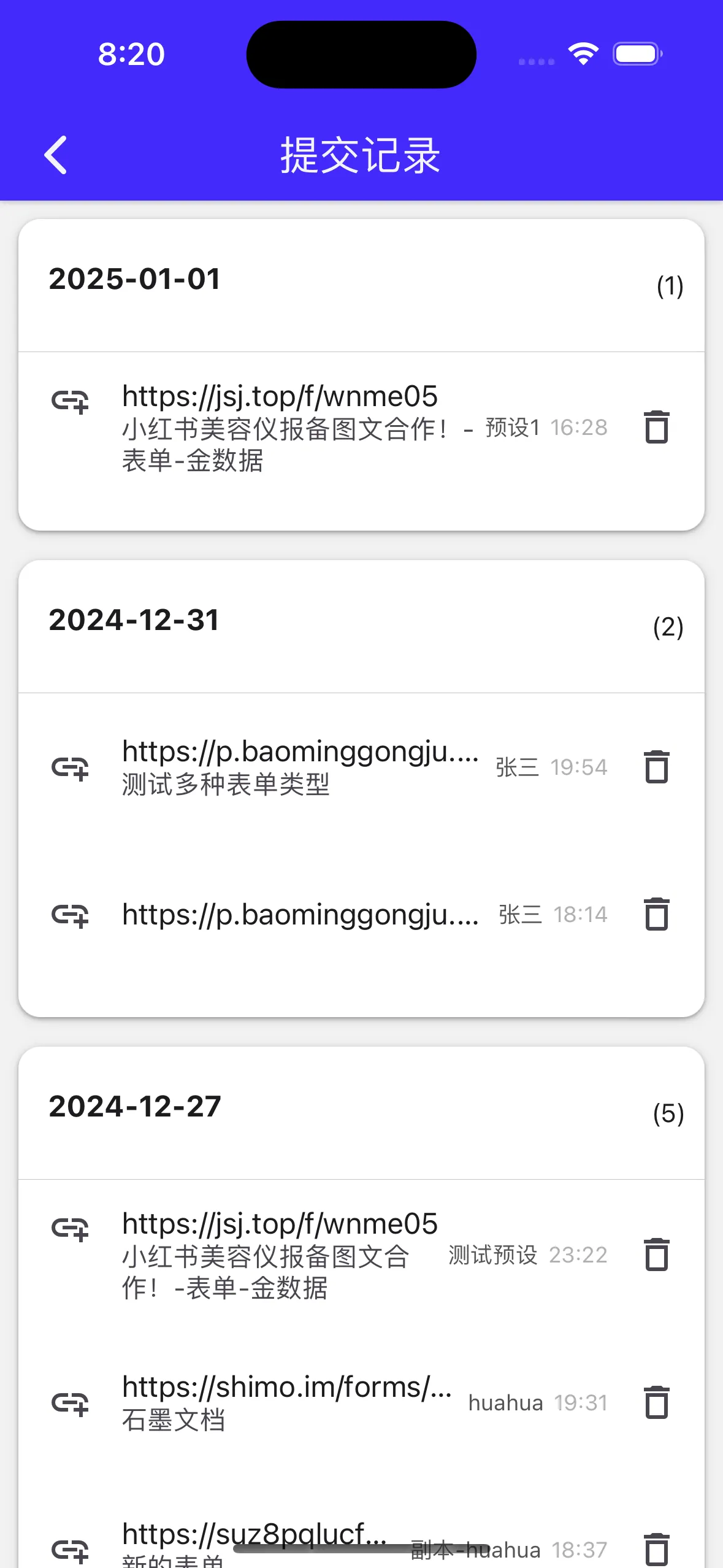Viewport: 723px width, 1568px height.
Task: Copy the 测试多种表单类型 form link
Action: tap(70, 769)
